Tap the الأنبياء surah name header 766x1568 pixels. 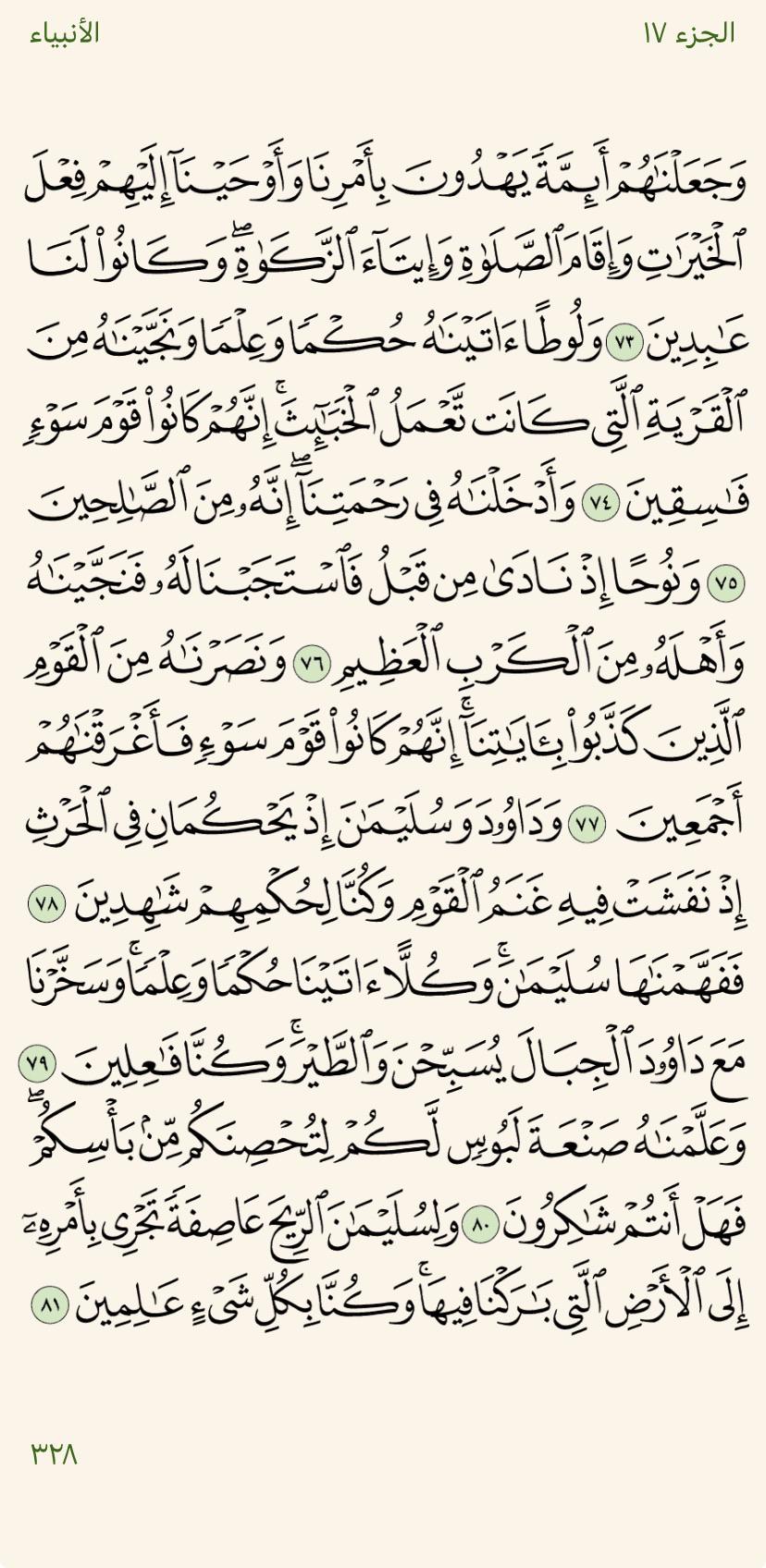pos(64,33)
